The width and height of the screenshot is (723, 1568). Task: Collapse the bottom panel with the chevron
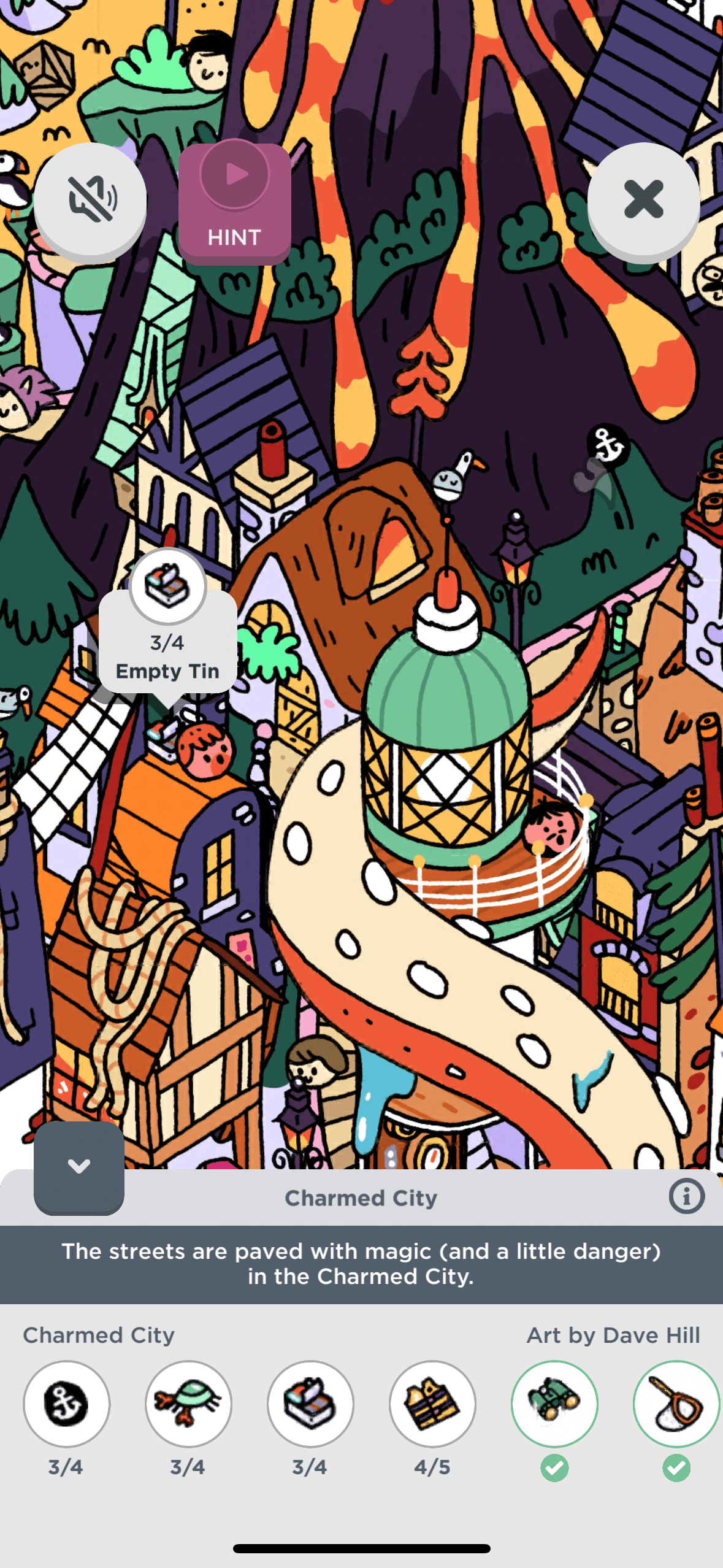coord(79,1166)
